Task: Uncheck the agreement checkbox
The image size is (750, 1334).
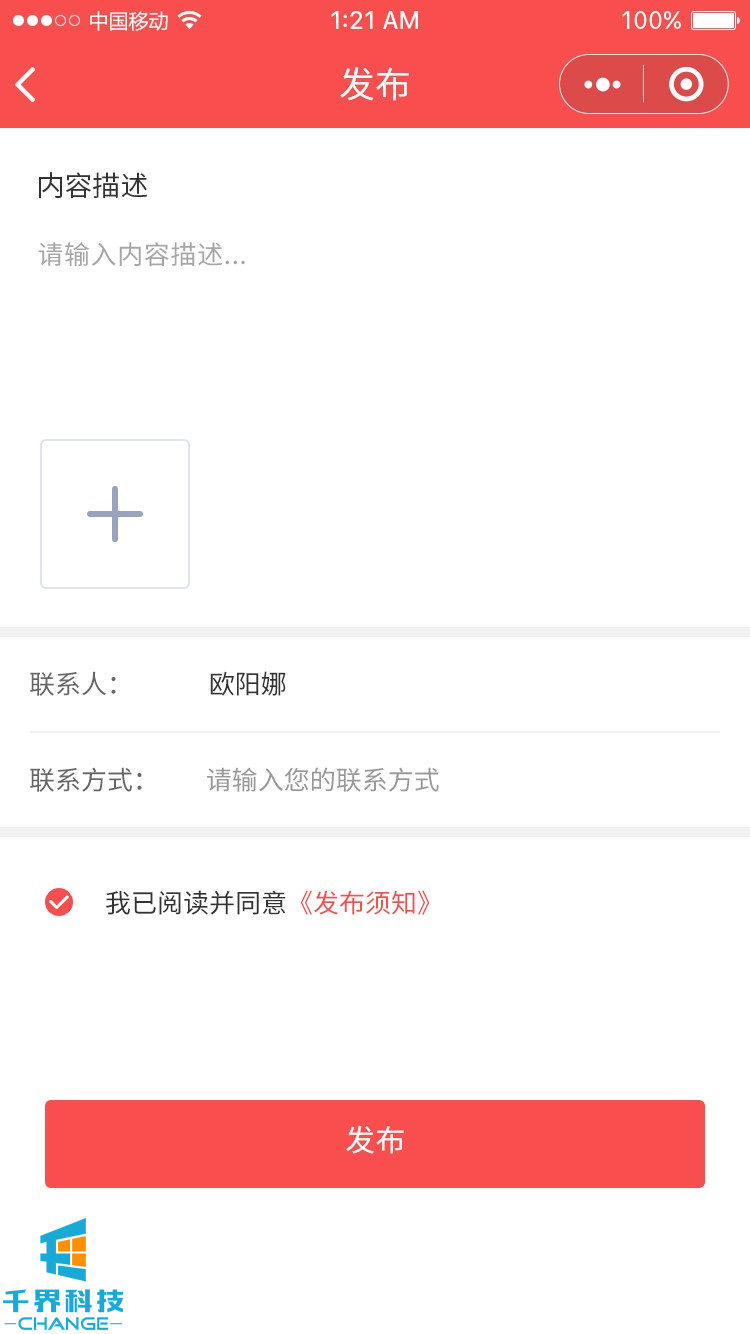Action: point(59,902)
